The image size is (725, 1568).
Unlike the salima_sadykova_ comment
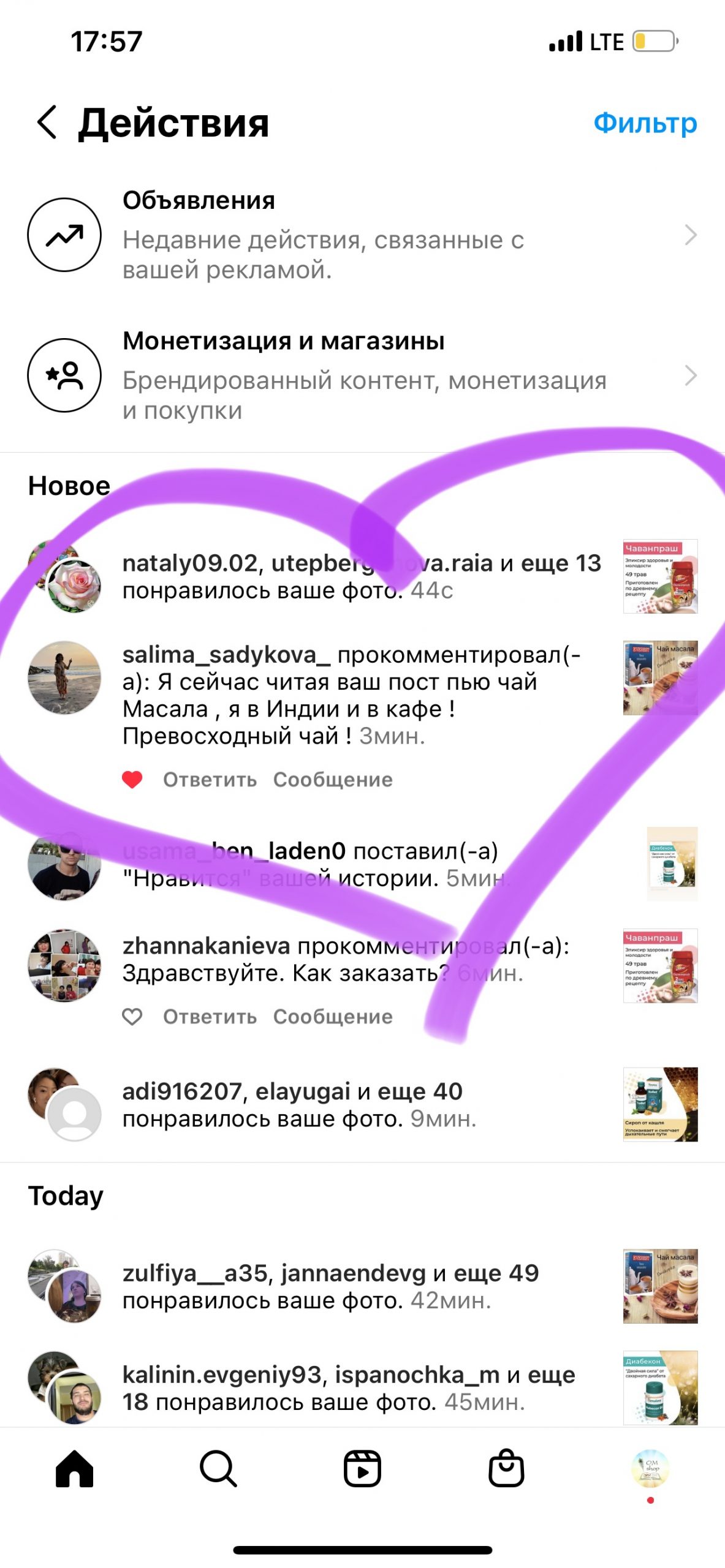(x=132, y=780)
